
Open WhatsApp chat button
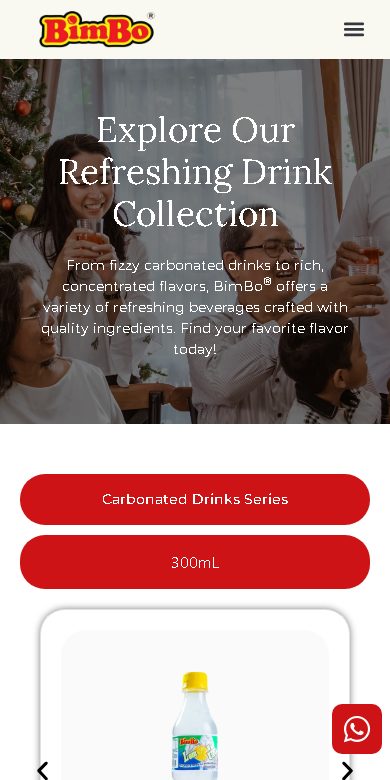coord(357,729)
